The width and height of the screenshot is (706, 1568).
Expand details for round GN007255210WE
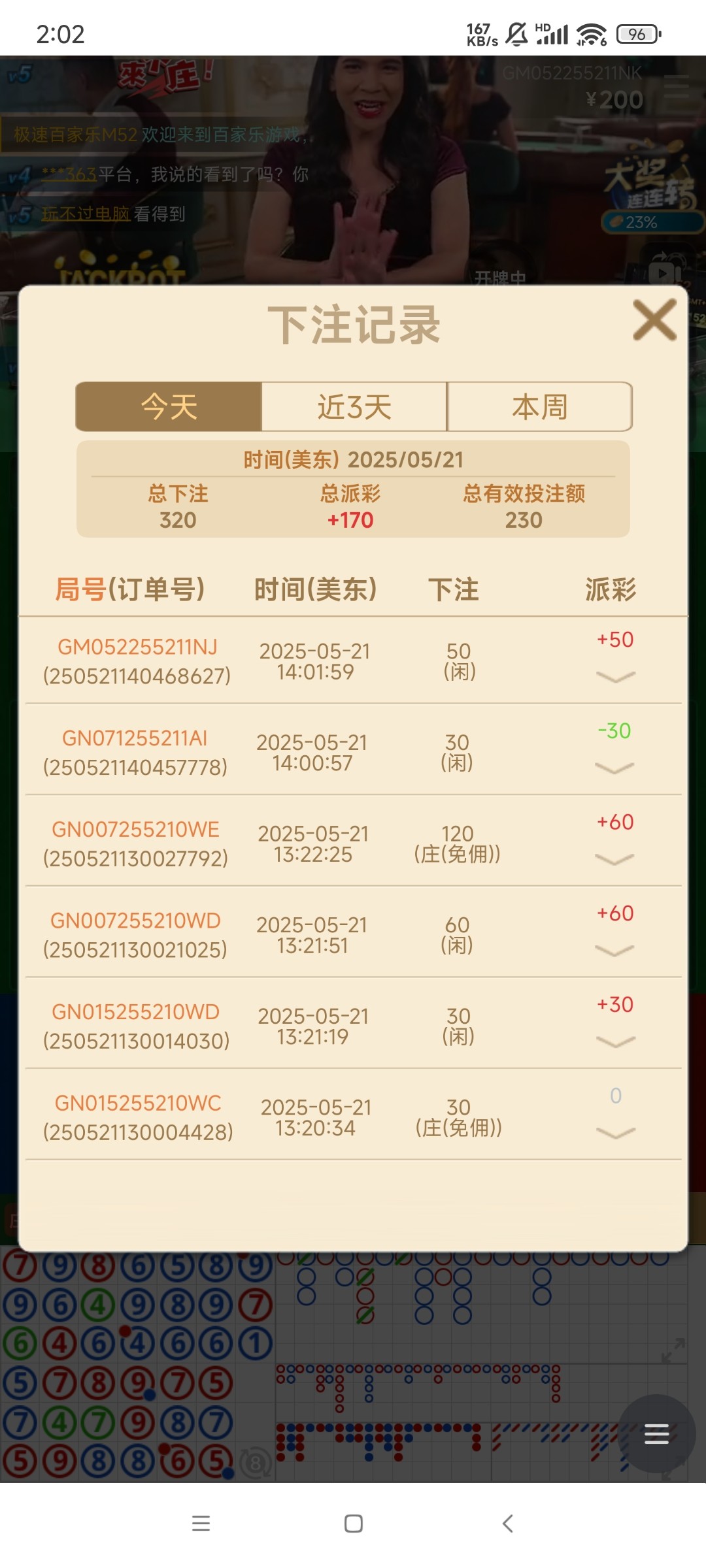coord(614,859)
